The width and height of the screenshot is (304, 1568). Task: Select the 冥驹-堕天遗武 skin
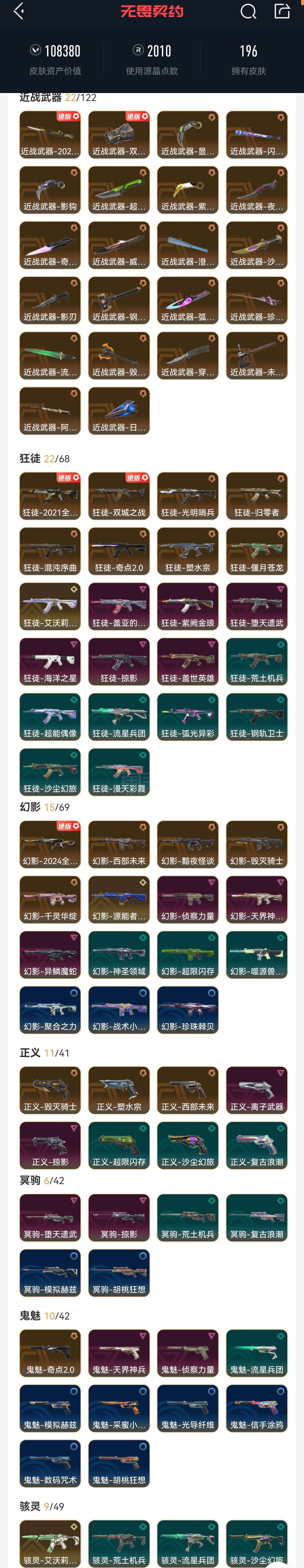click(50, 1217)
